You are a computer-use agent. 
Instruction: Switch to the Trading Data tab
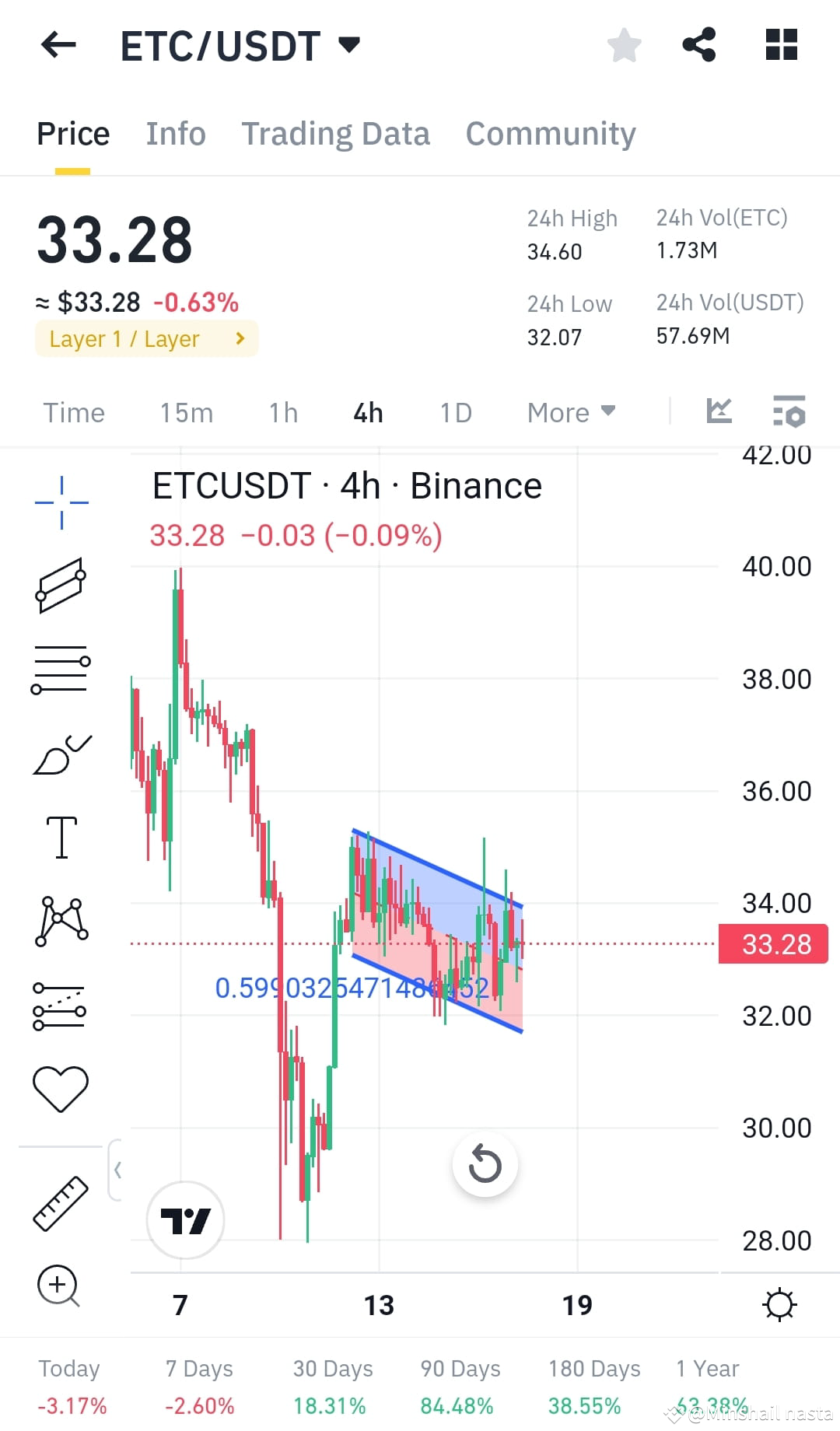[x=336, y=133]
